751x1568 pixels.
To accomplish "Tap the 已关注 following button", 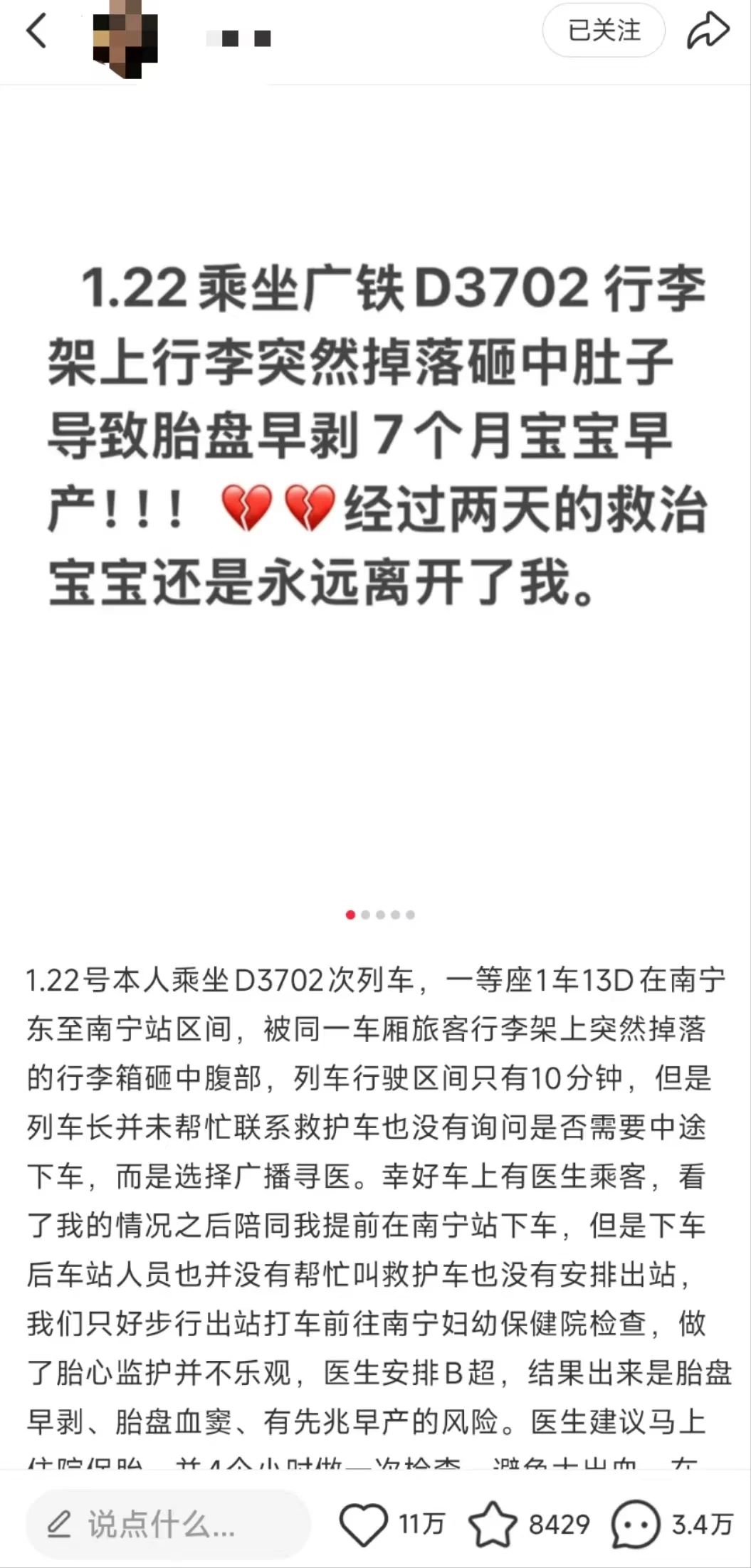I will click(604, 31).
